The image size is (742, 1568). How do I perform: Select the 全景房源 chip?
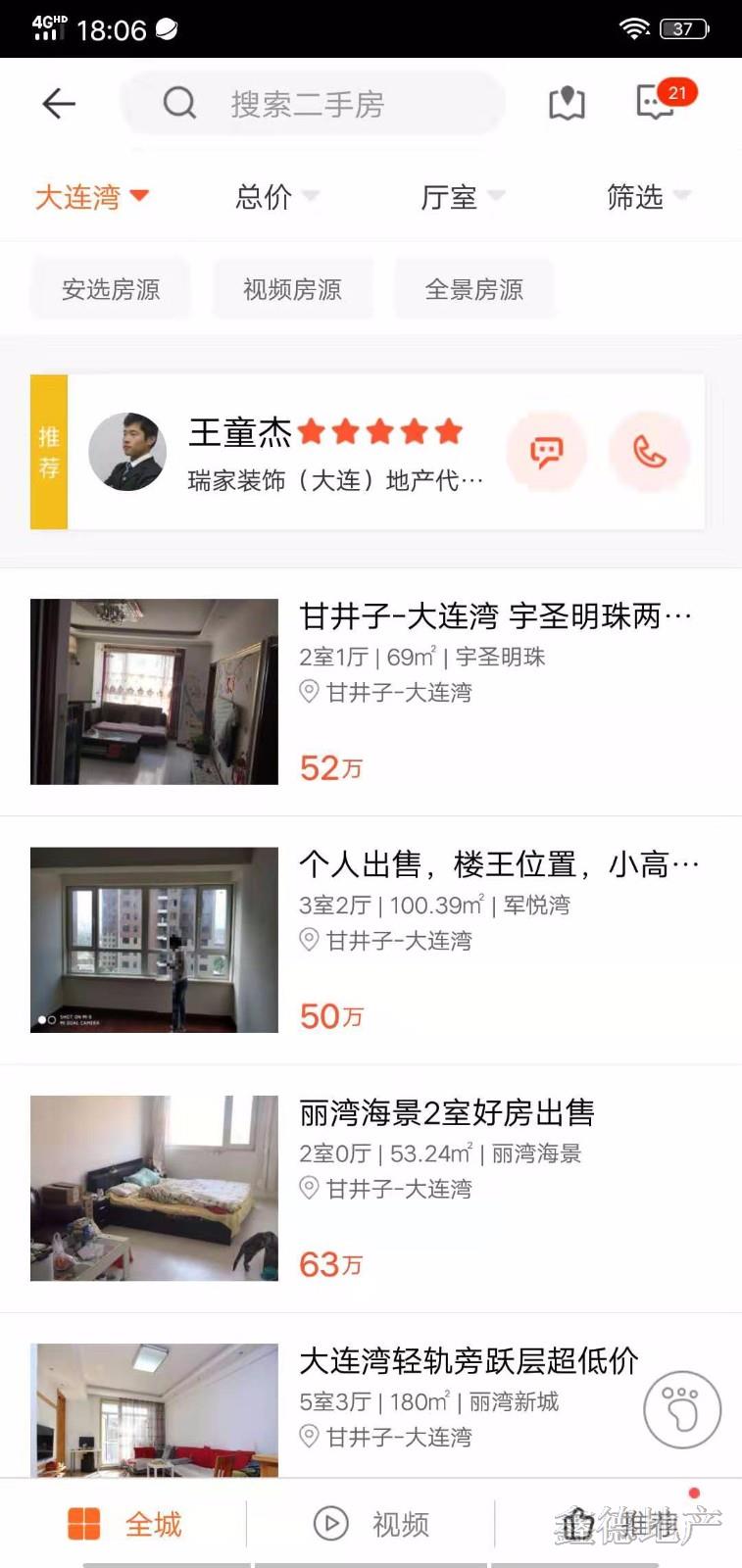(474, 289)
